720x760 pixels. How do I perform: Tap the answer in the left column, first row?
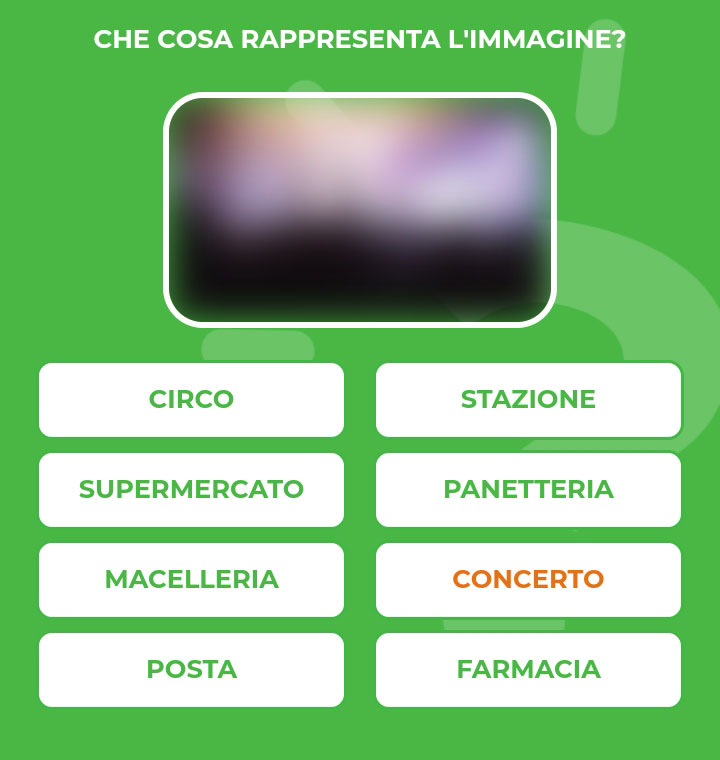click(191, 400)
